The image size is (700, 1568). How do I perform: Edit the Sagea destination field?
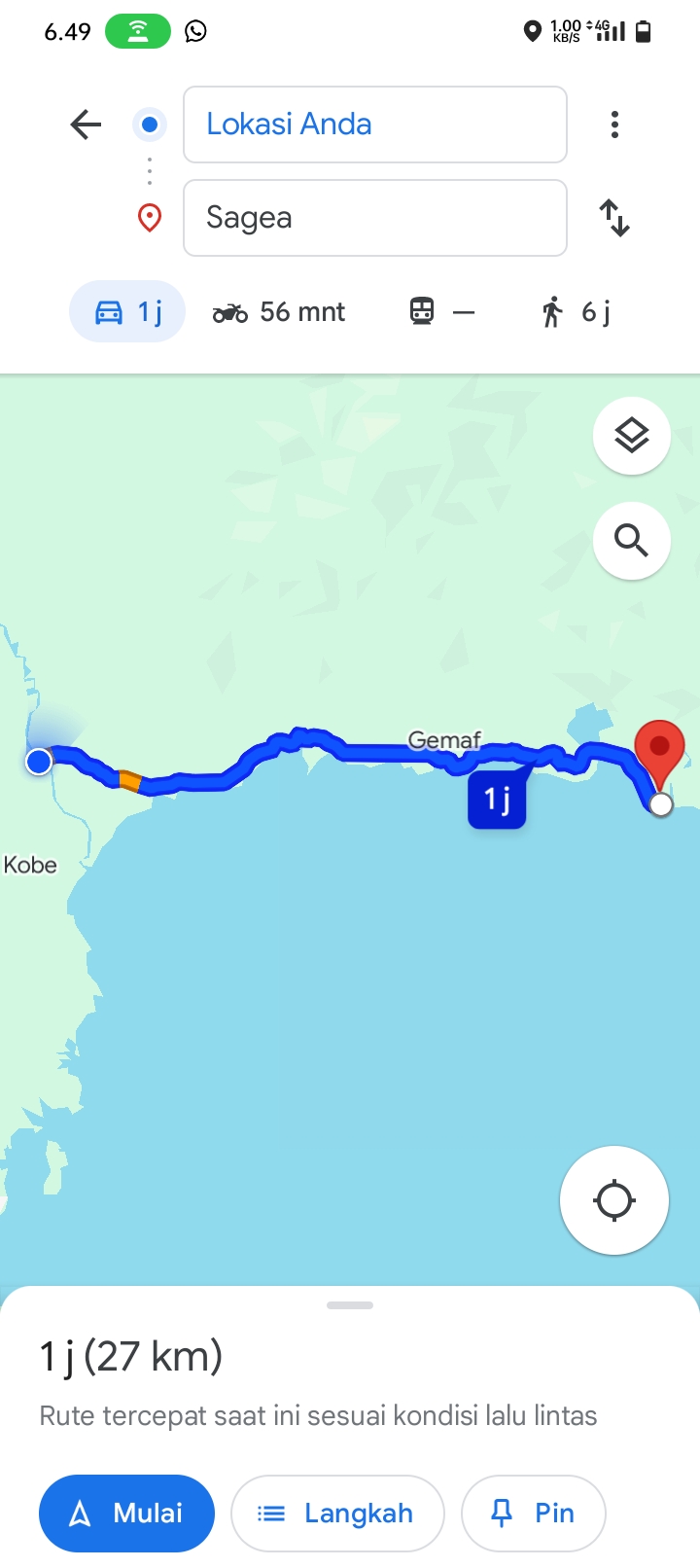click(375, 218)
